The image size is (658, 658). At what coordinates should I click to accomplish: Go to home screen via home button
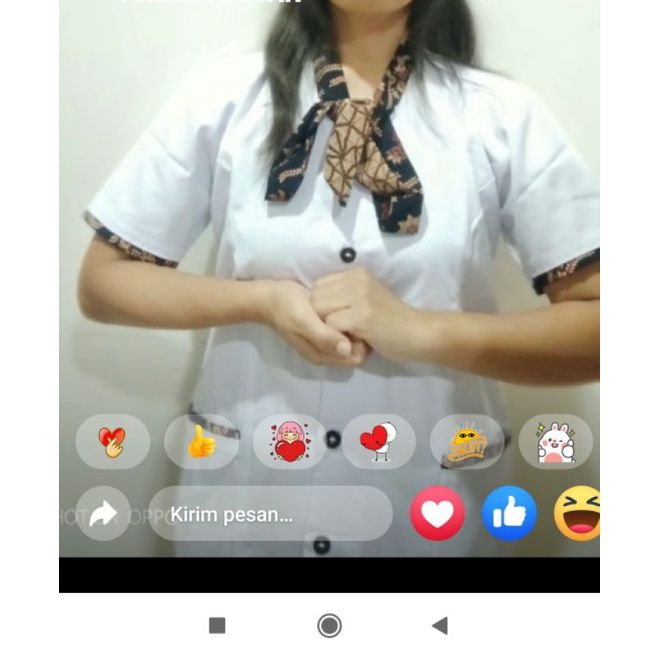pos(329,626)
